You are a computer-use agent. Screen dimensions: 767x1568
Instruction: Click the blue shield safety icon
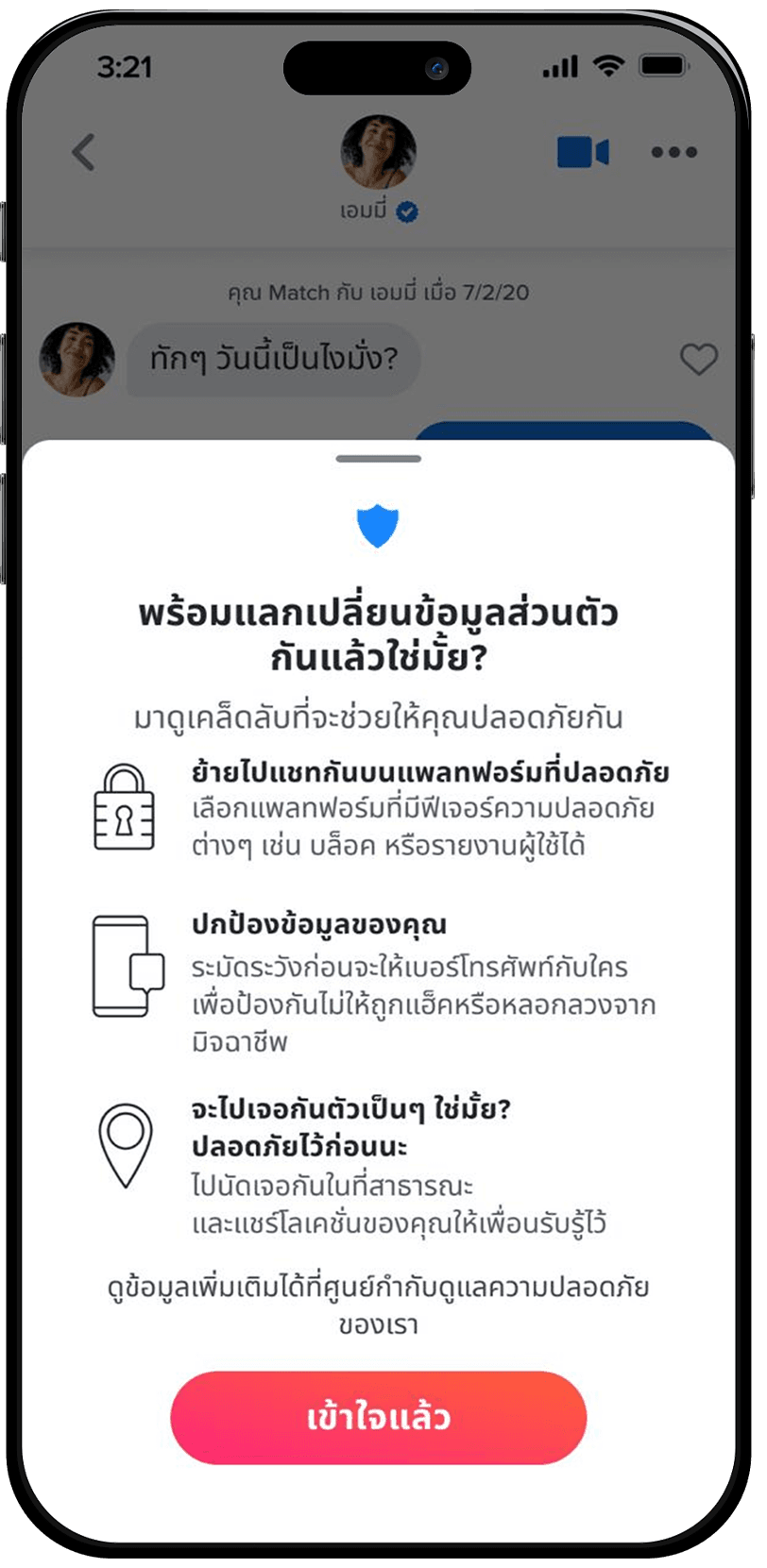point(378,526)
